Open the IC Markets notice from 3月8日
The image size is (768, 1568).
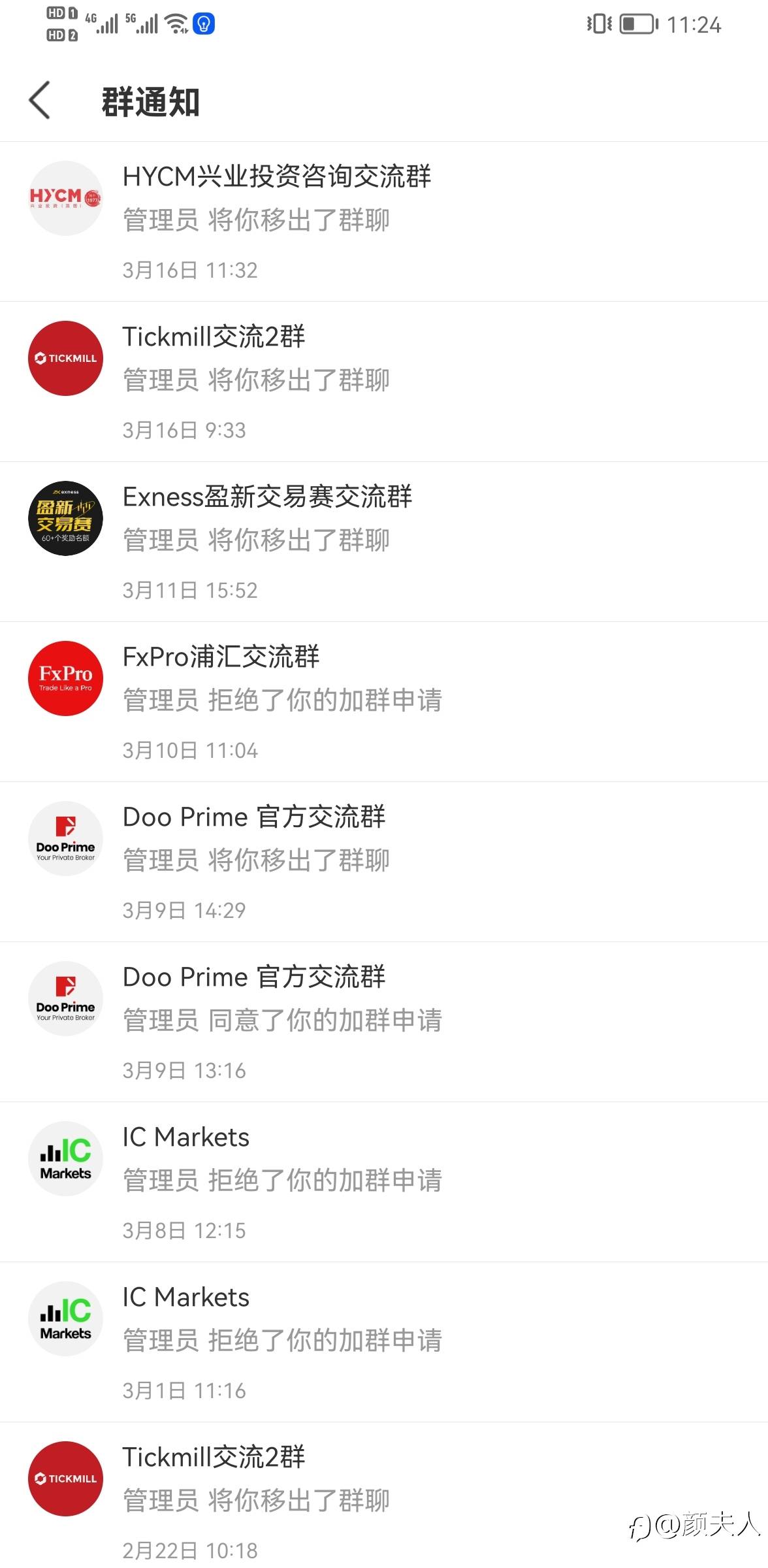coord(384,1183)
